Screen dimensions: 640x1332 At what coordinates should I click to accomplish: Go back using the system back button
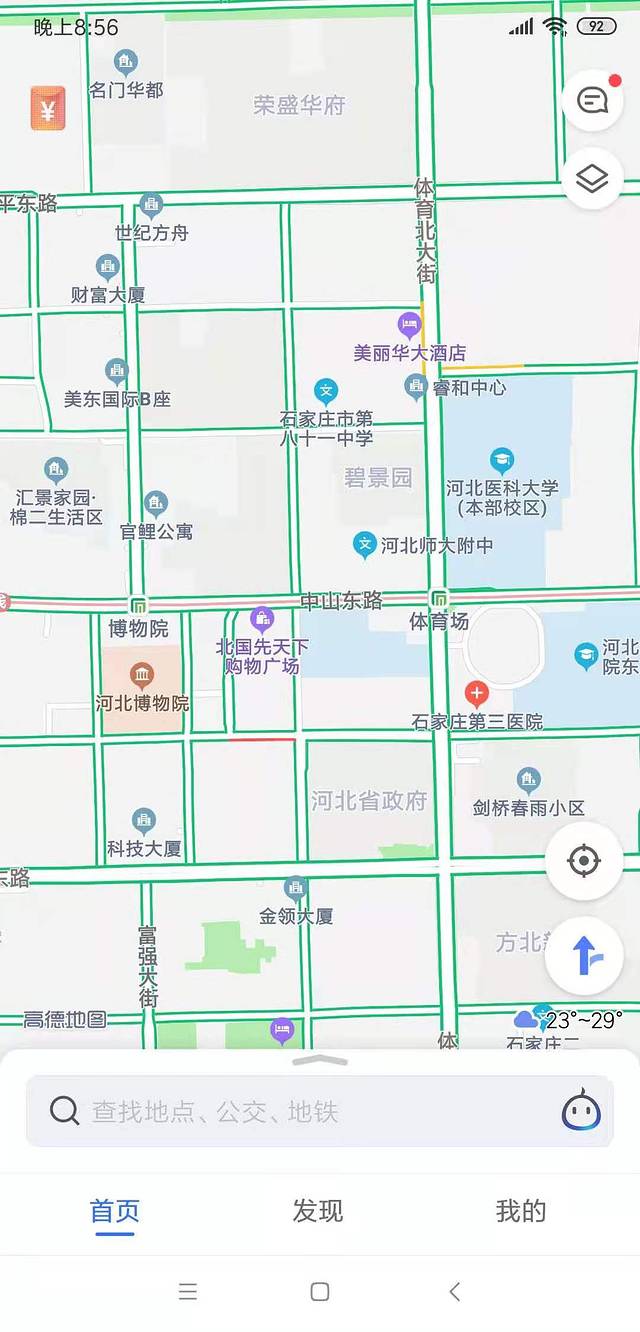[x=455, y=1291]
